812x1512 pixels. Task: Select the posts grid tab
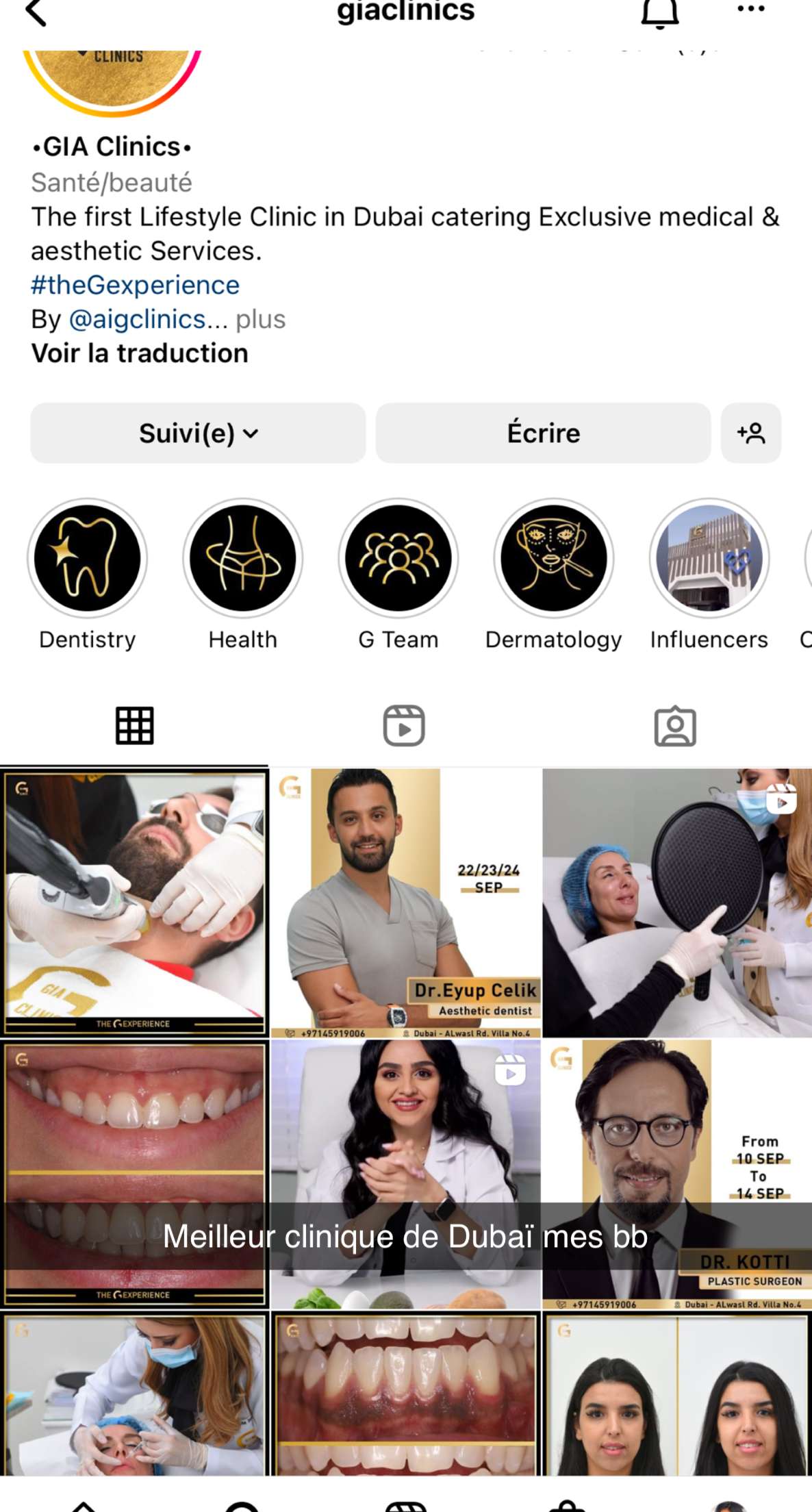coord(135,725)
